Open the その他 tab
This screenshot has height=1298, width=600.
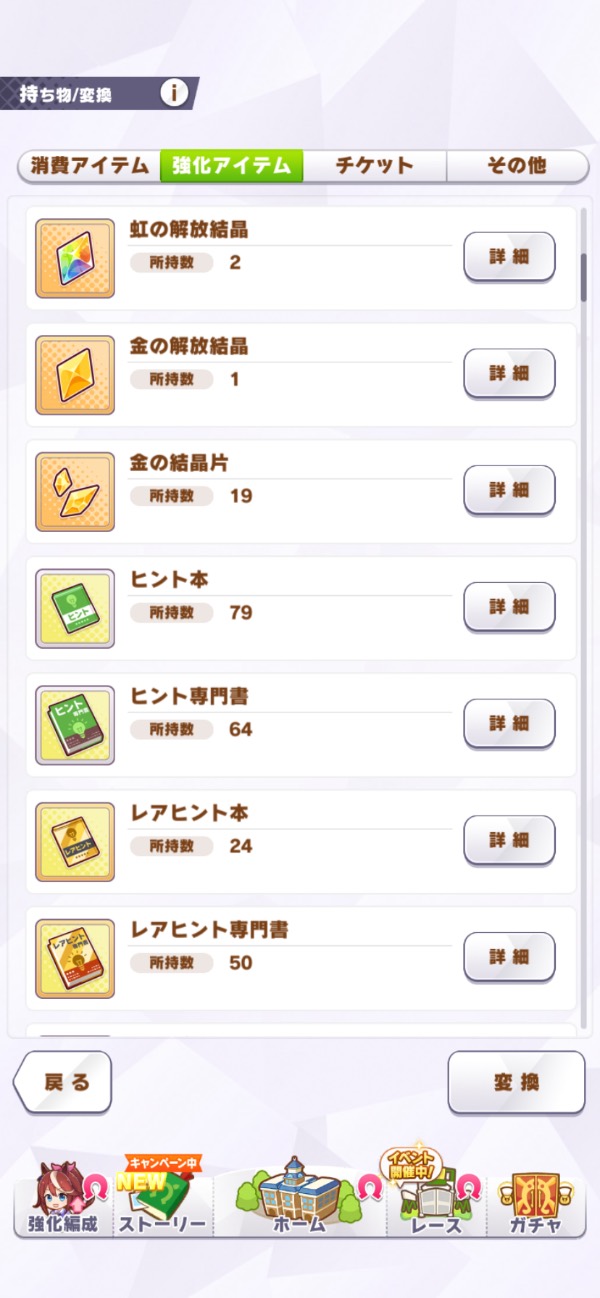517,166
